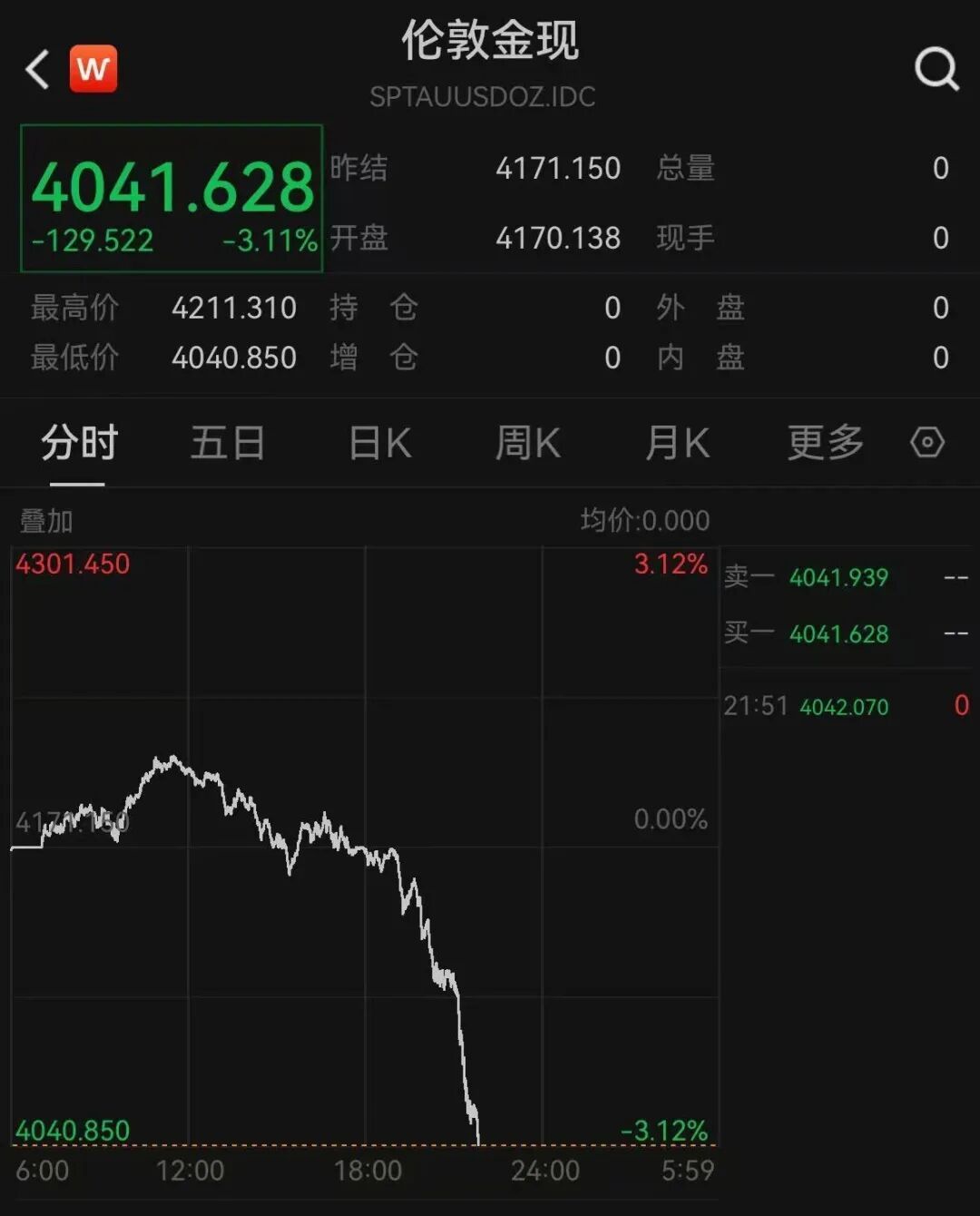
Task: Switch to the 分时 tab
Action: pos(79,444)
